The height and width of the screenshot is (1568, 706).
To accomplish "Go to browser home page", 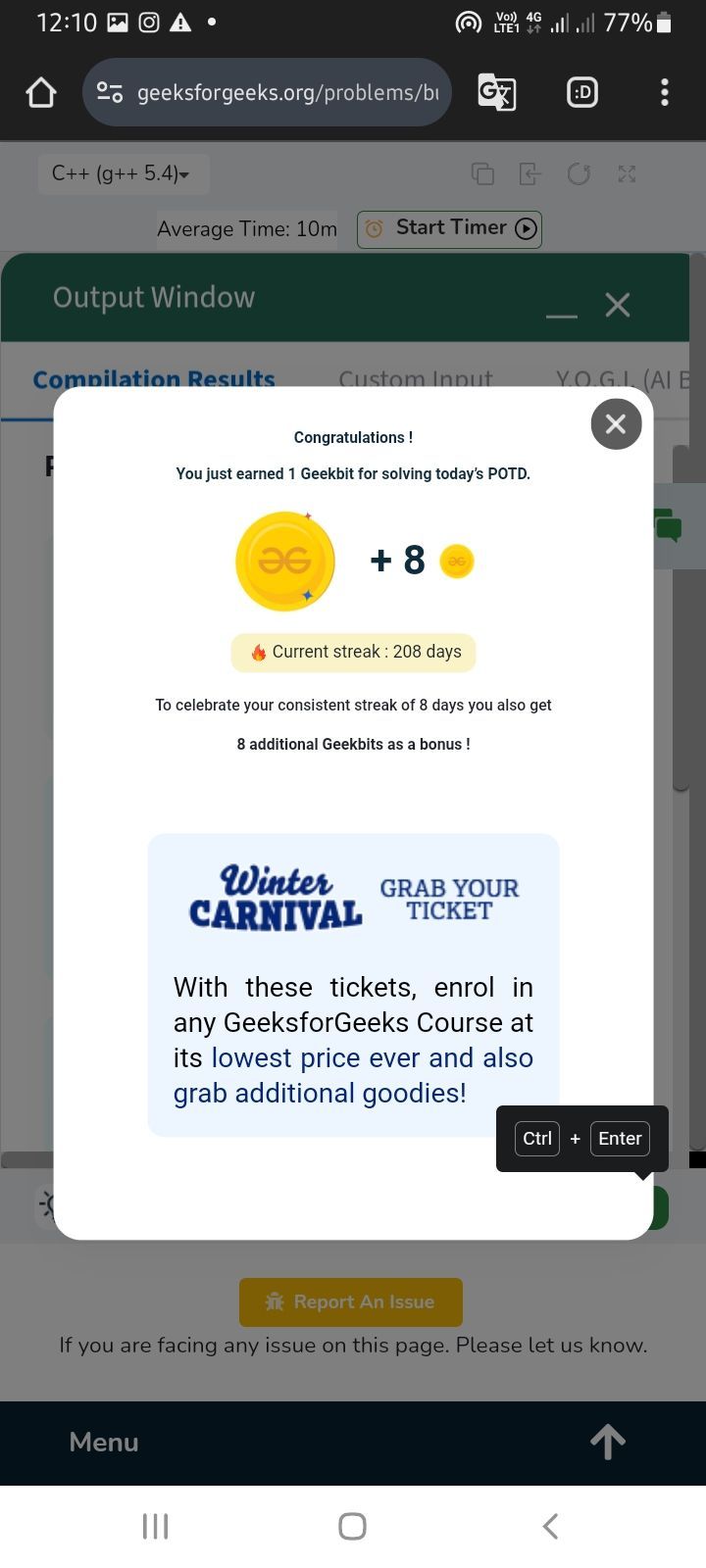I will (x=41, y=93).
